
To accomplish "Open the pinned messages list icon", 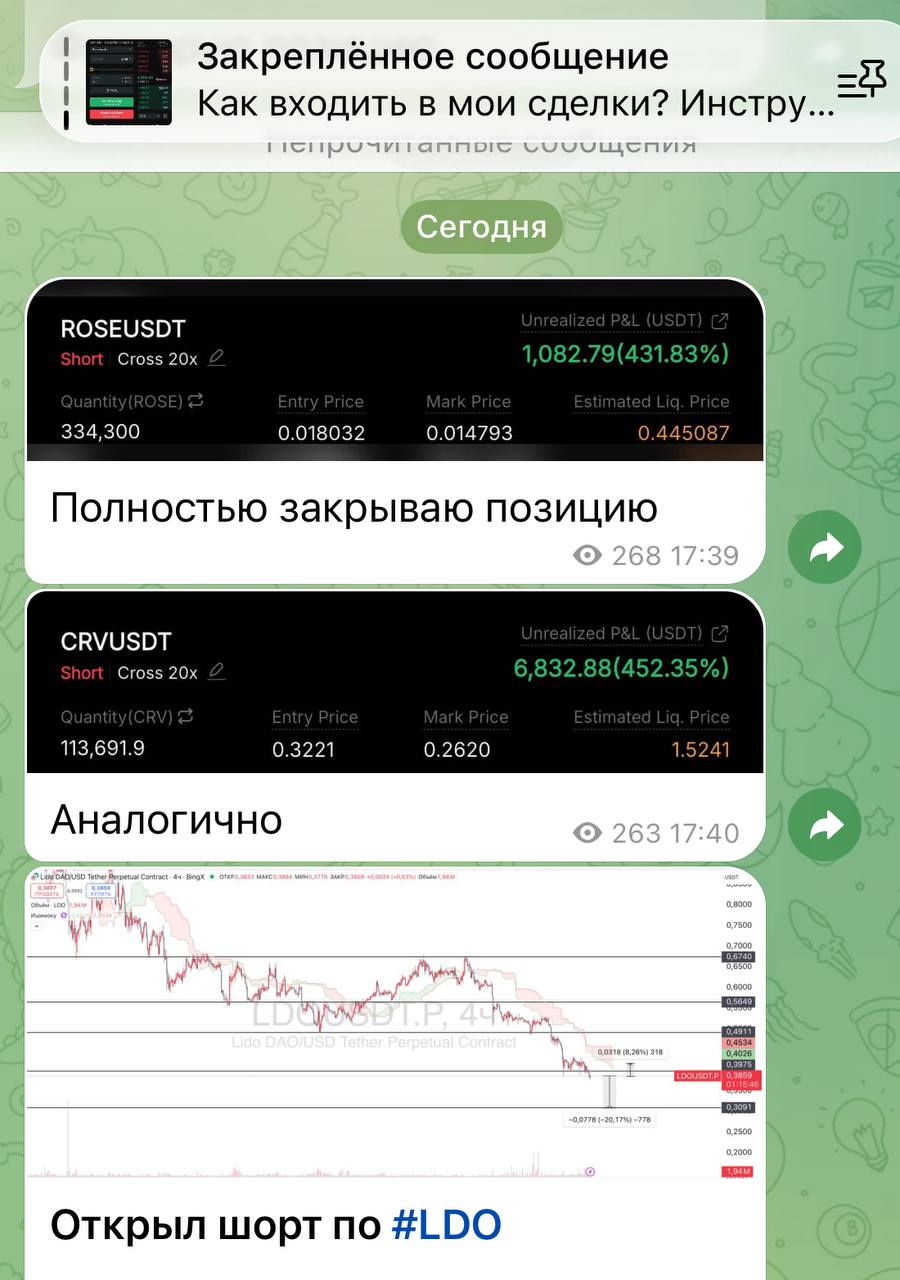I will [x=861, y=82].
